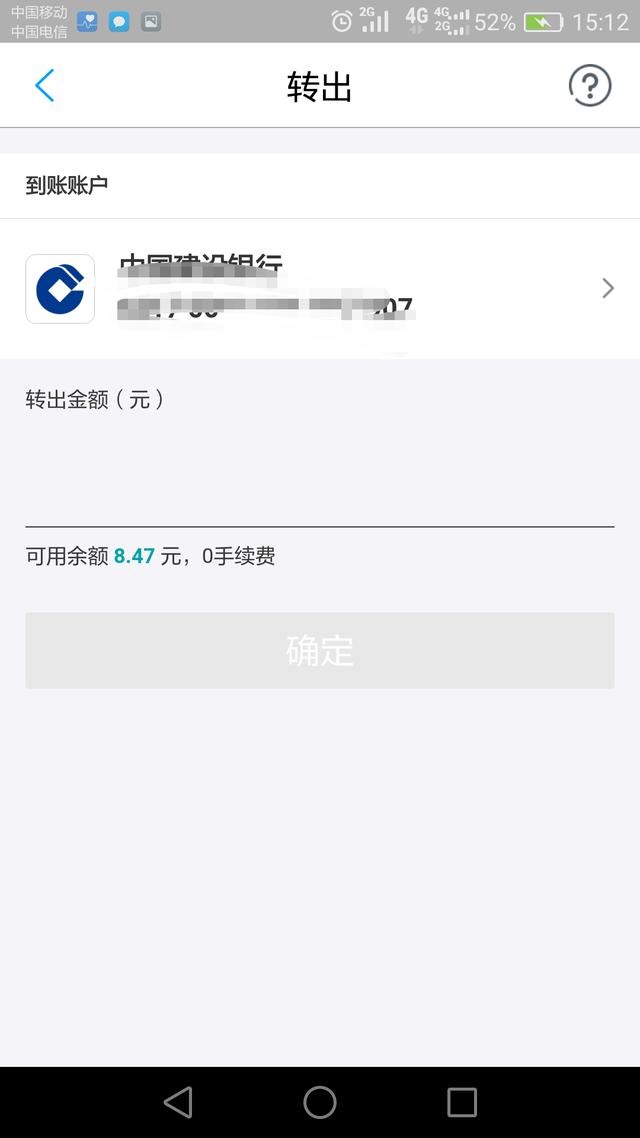Change the 中国建设银行 receiving account
The width and height of the screenshot is (640, 1138).
pyautogui.click(x=320, y=289)
